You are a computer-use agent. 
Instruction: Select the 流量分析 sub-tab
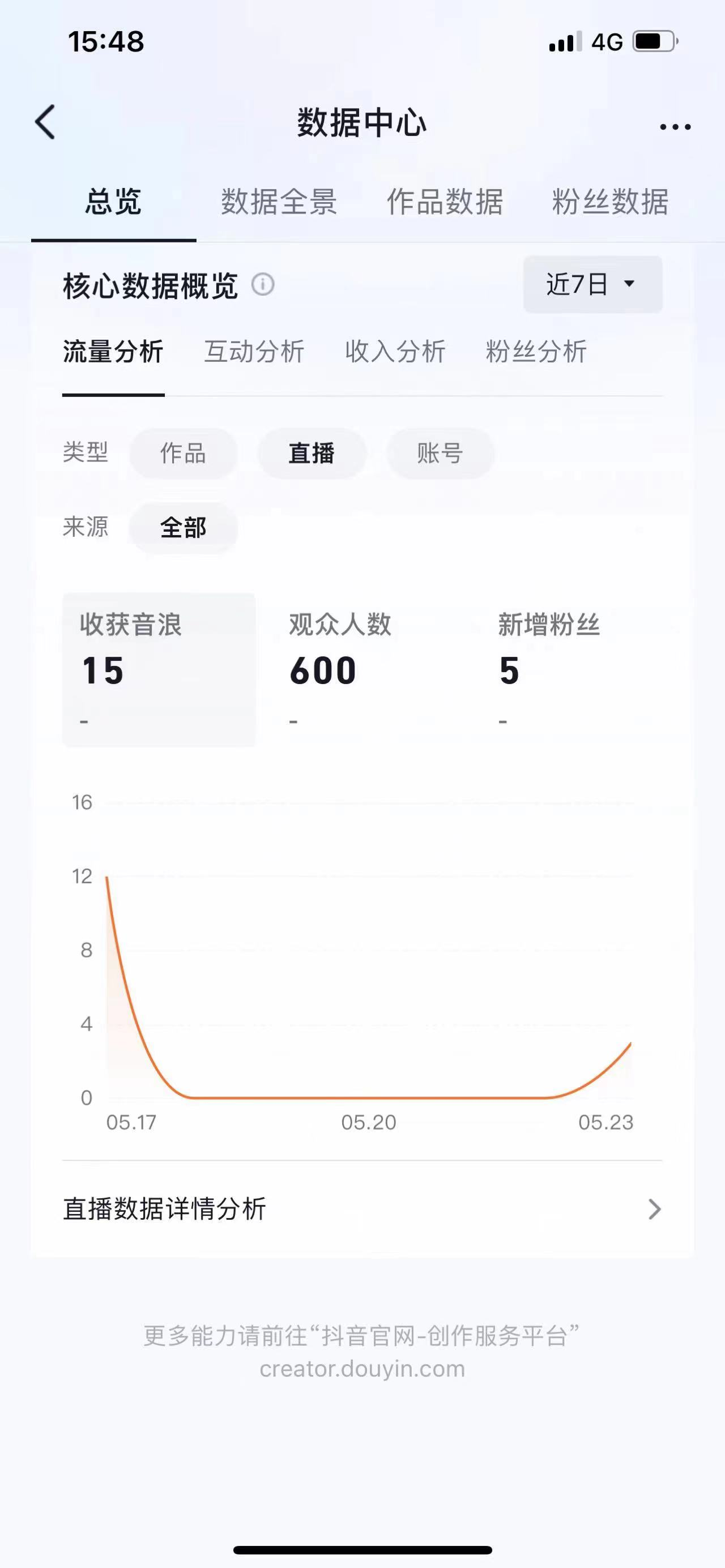coord(113,352)
